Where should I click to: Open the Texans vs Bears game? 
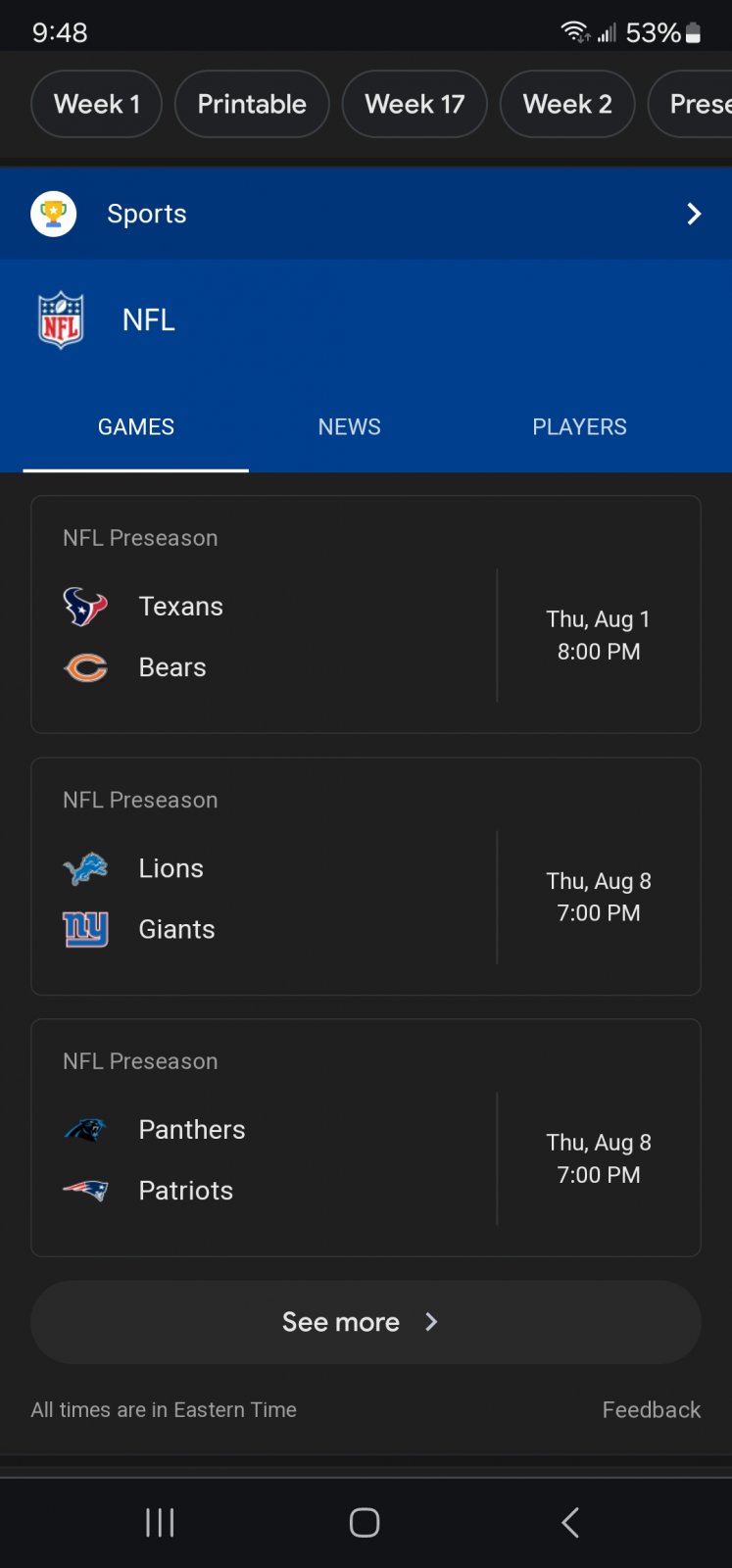click(366, 614)
